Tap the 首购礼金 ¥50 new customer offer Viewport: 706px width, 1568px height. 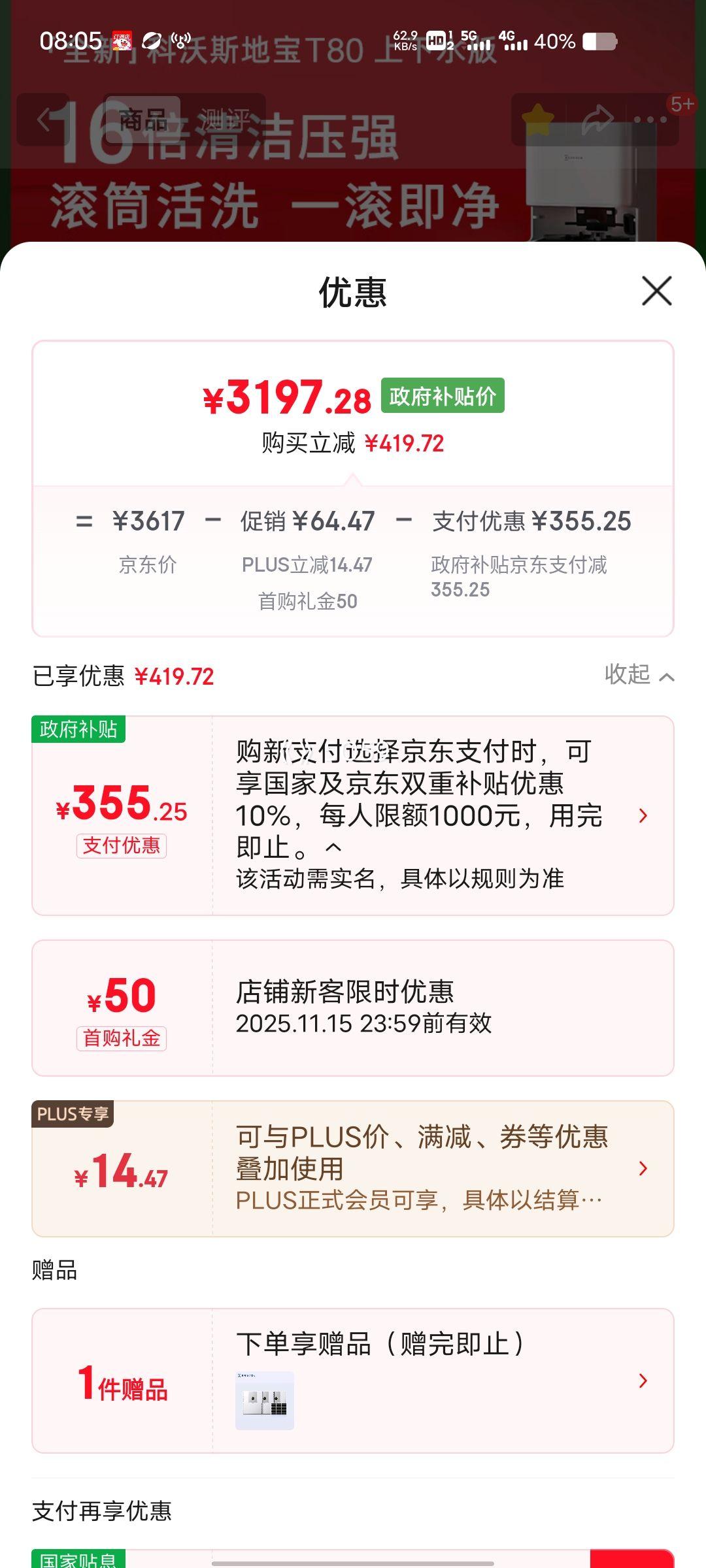353,1007
